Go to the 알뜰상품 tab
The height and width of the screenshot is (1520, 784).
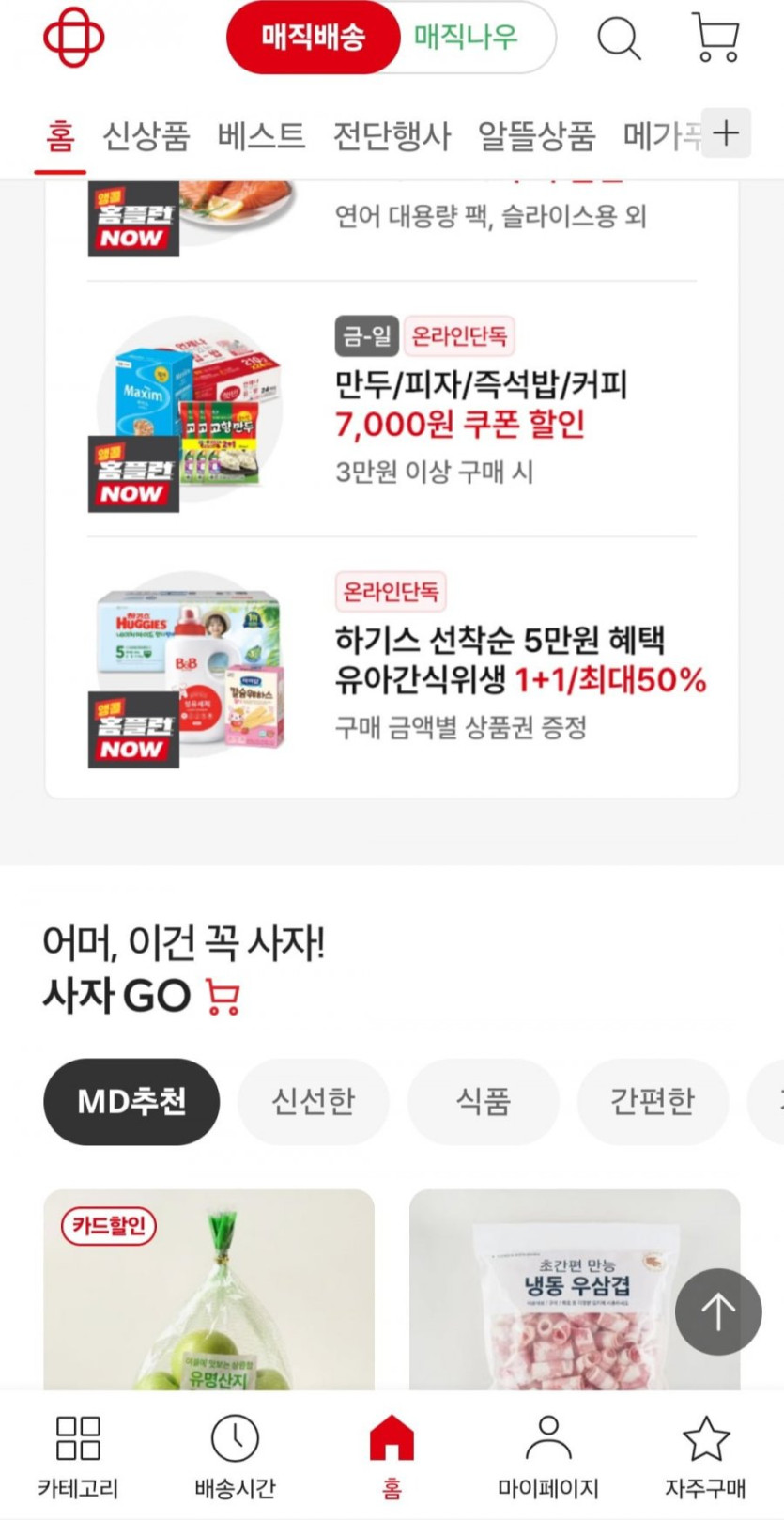(x=536, y=136)
